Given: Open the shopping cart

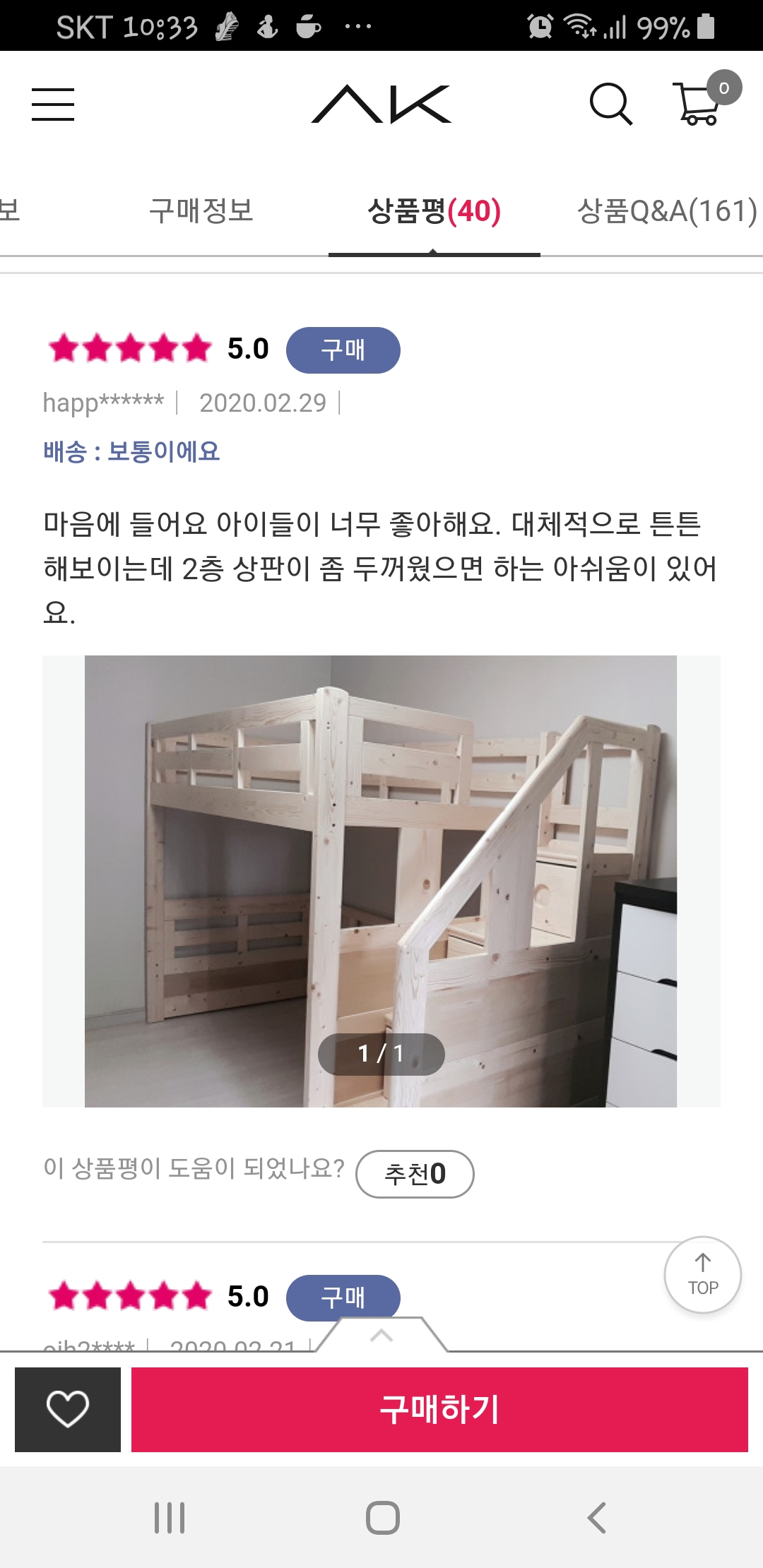Looking at the screenshot, I should tap(701, 105).
